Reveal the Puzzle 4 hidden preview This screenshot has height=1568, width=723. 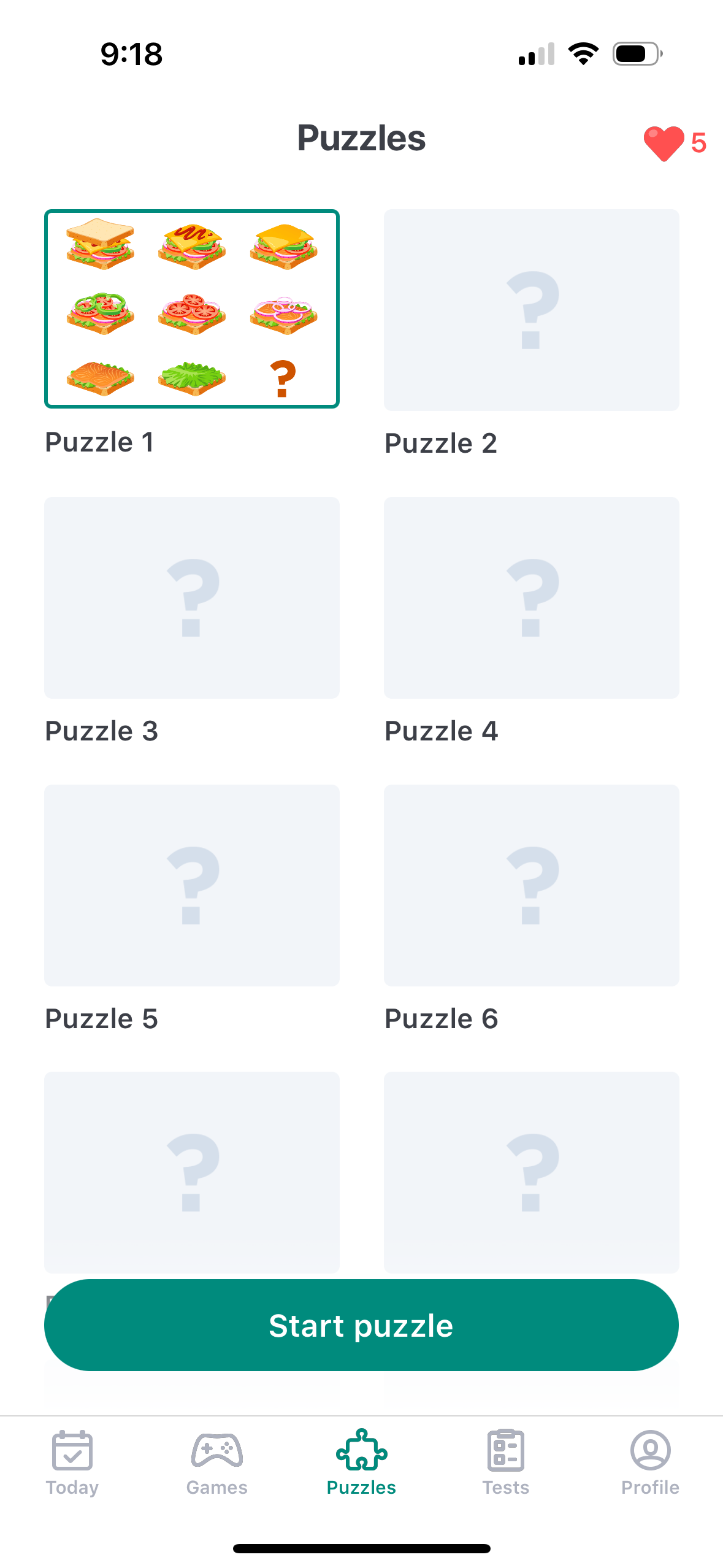(531, 598)
